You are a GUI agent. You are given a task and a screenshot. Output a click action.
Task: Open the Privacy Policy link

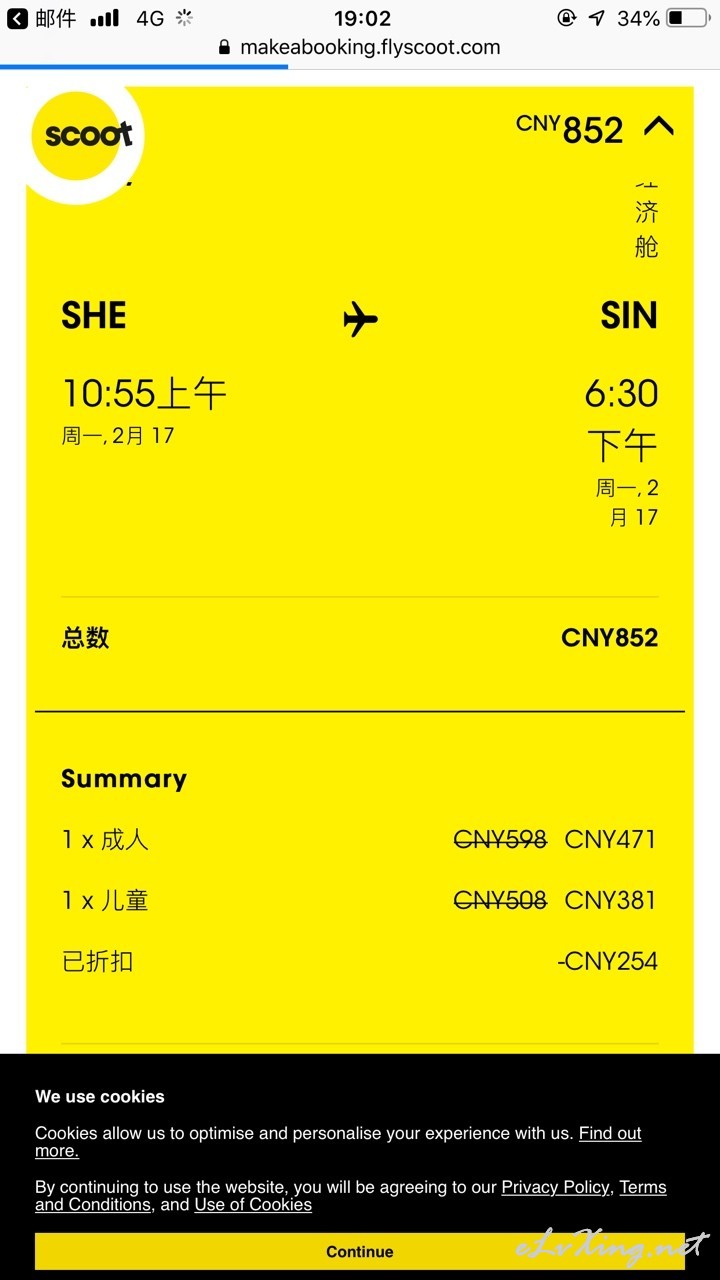pyautogui.click(x=556, y=1187)
